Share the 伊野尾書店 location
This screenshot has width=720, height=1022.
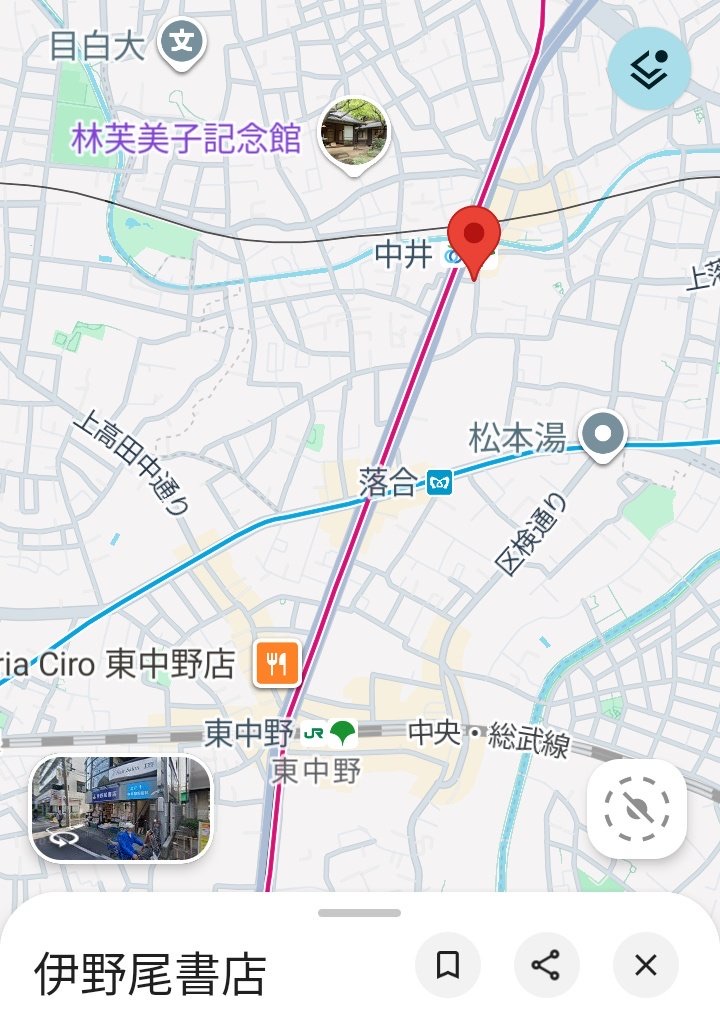546,965
